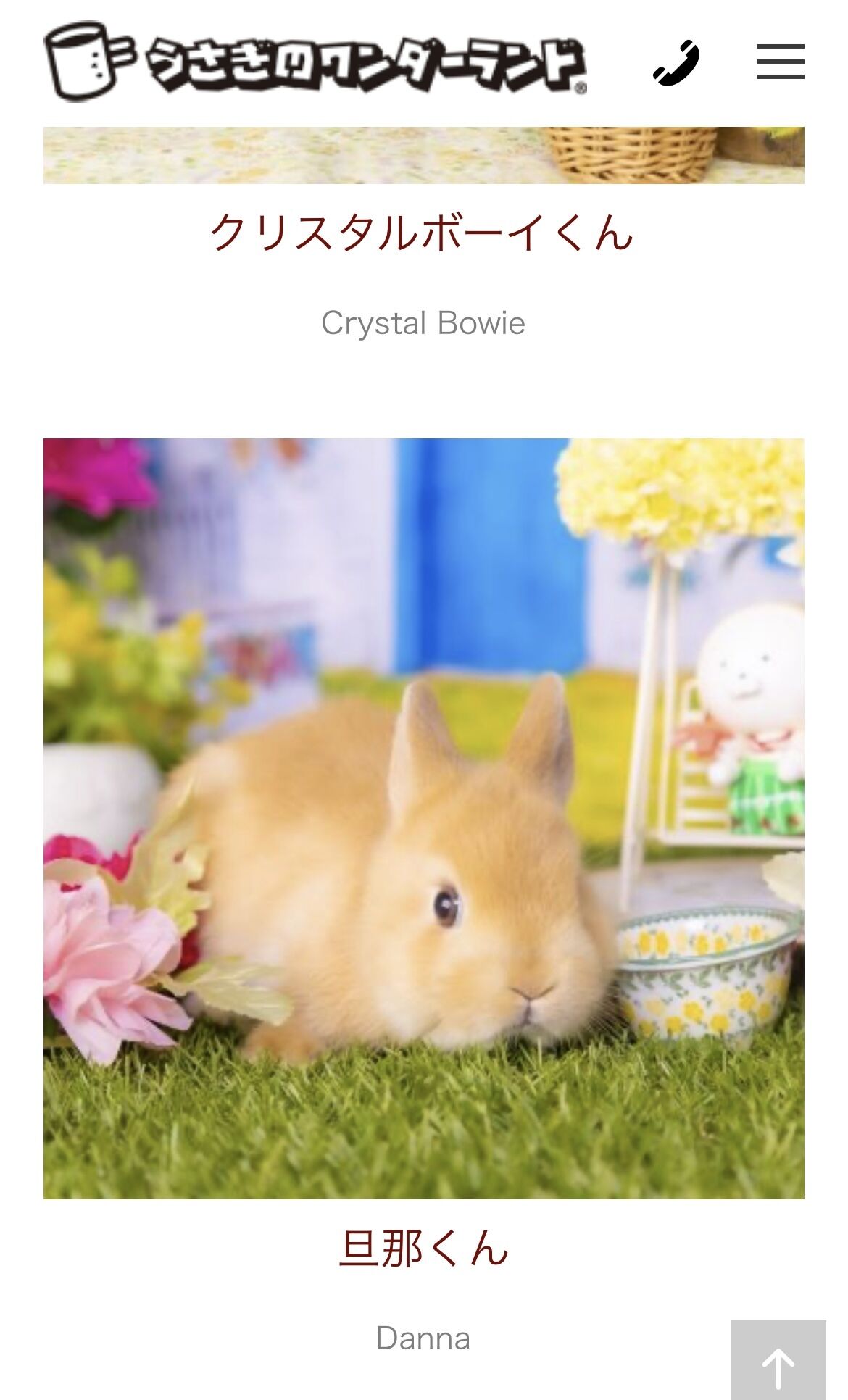Tap the phone call icon
The height and width of the screenshot is (1400, 848).
coord(676,63)
